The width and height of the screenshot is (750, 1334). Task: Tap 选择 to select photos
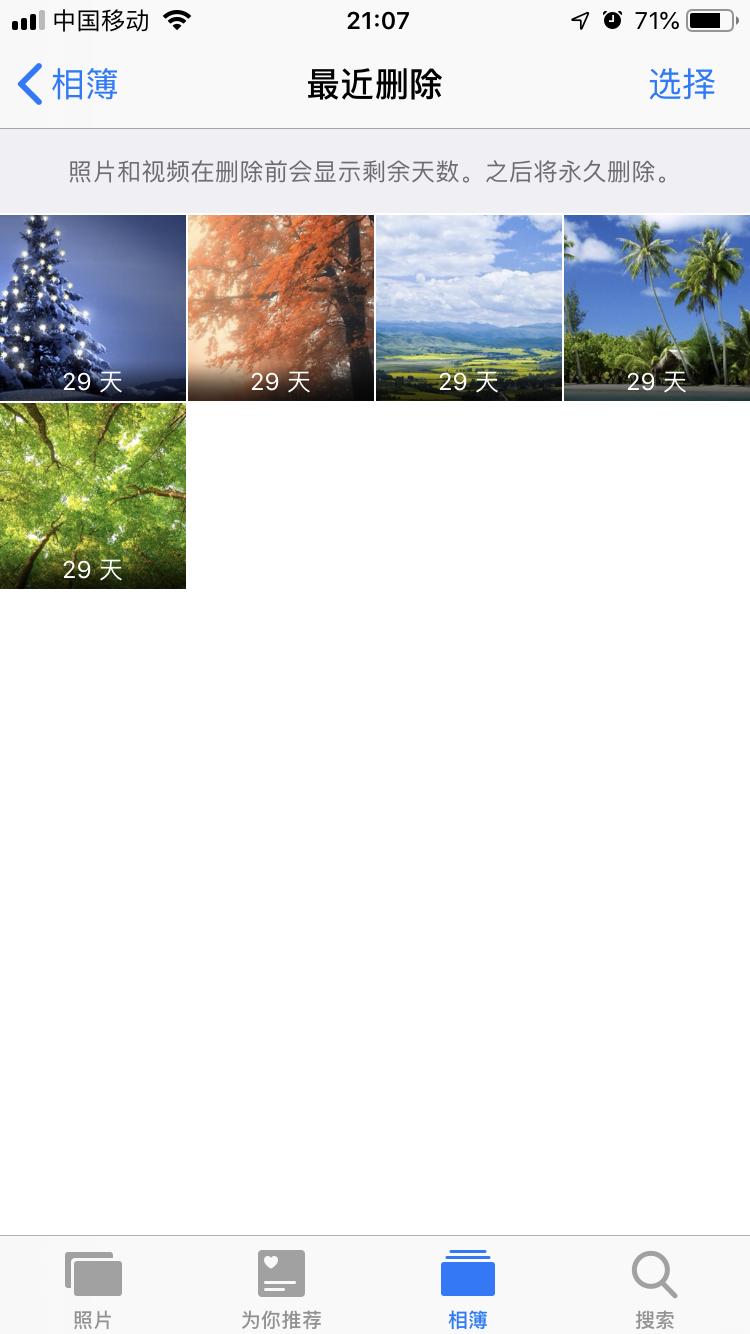(681, 85)
